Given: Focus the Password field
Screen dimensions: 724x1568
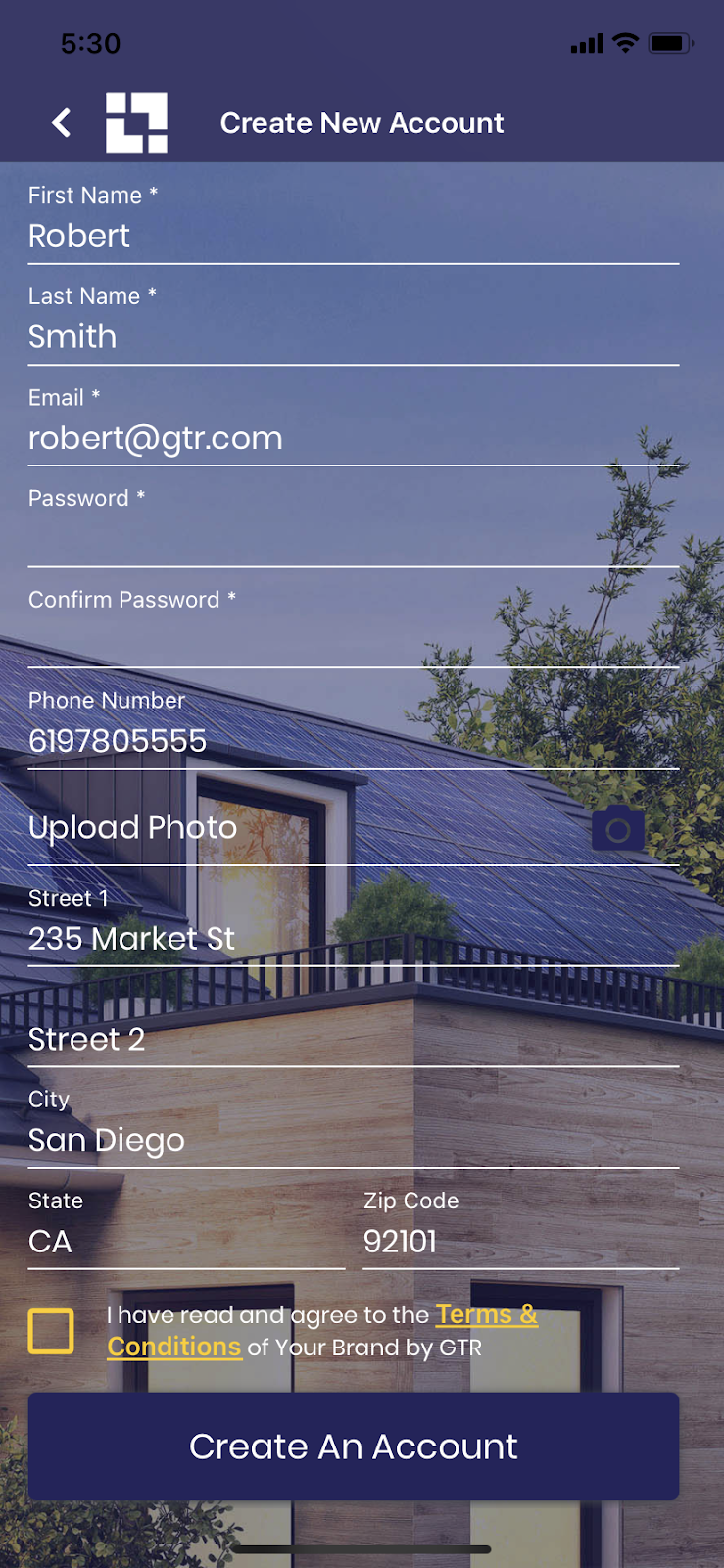Looking at the screenshot, I should coord(353,539).
